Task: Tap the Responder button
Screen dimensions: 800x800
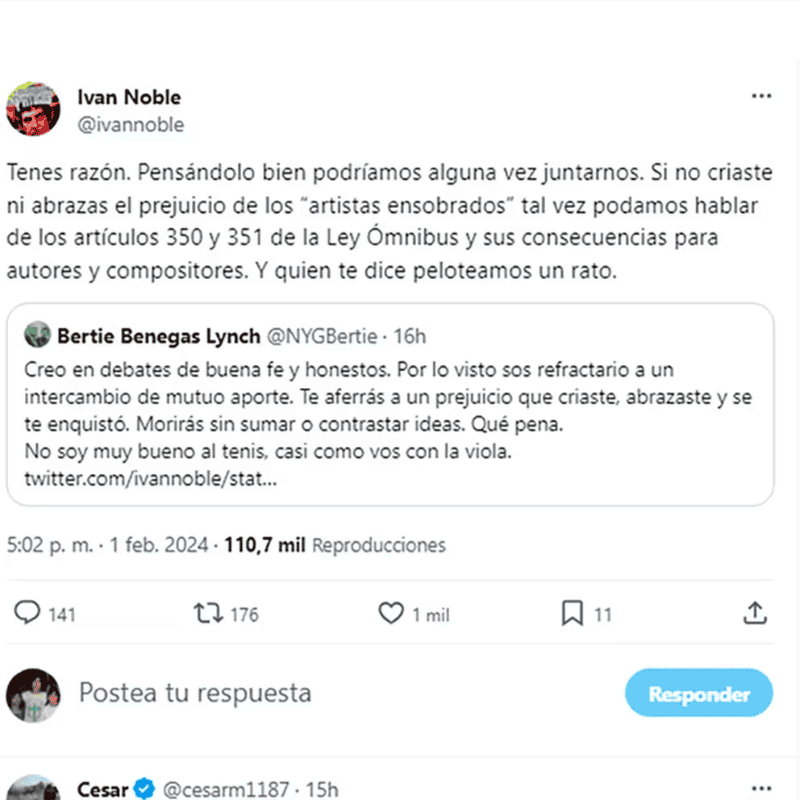Action: tap(699, 694)
